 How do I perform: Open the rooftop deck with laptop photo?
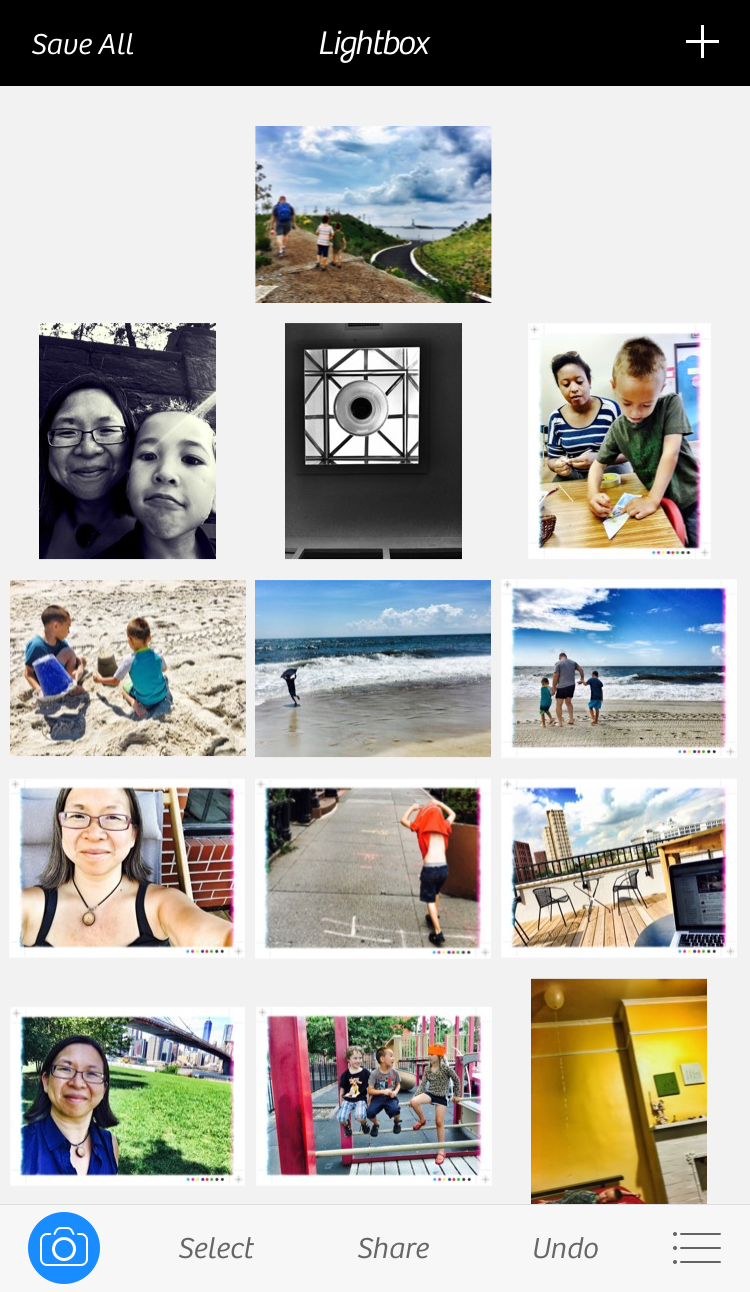(x=619, y=868)
